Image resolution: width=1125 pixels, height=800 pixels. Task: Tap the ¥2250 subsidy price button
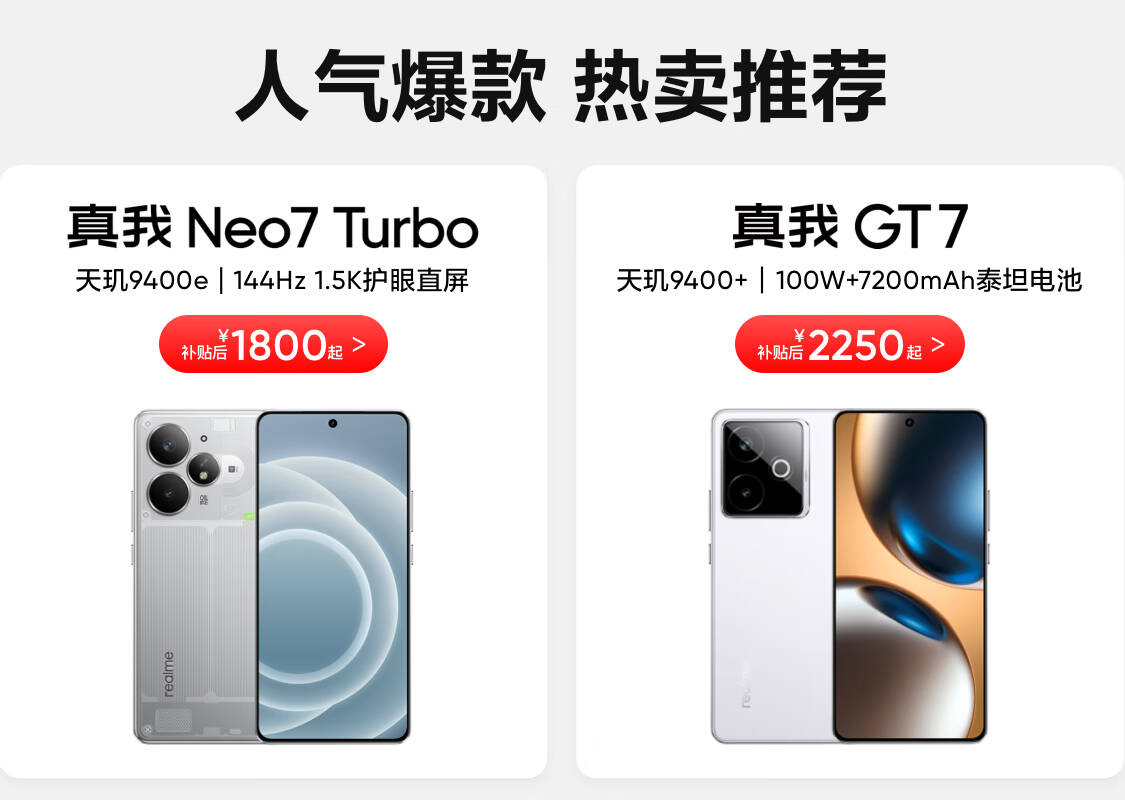(849, 344)
